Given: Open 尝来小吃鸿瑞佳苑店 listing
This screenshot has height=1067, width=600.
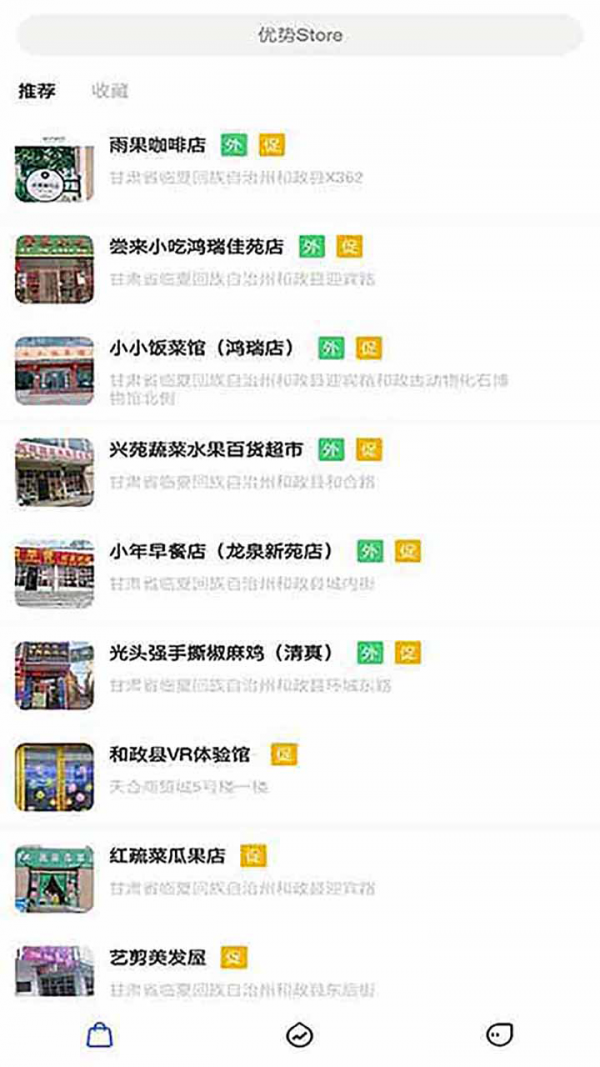Looking at the screenshot, I should pyautogui.click(x=196, y=246).
